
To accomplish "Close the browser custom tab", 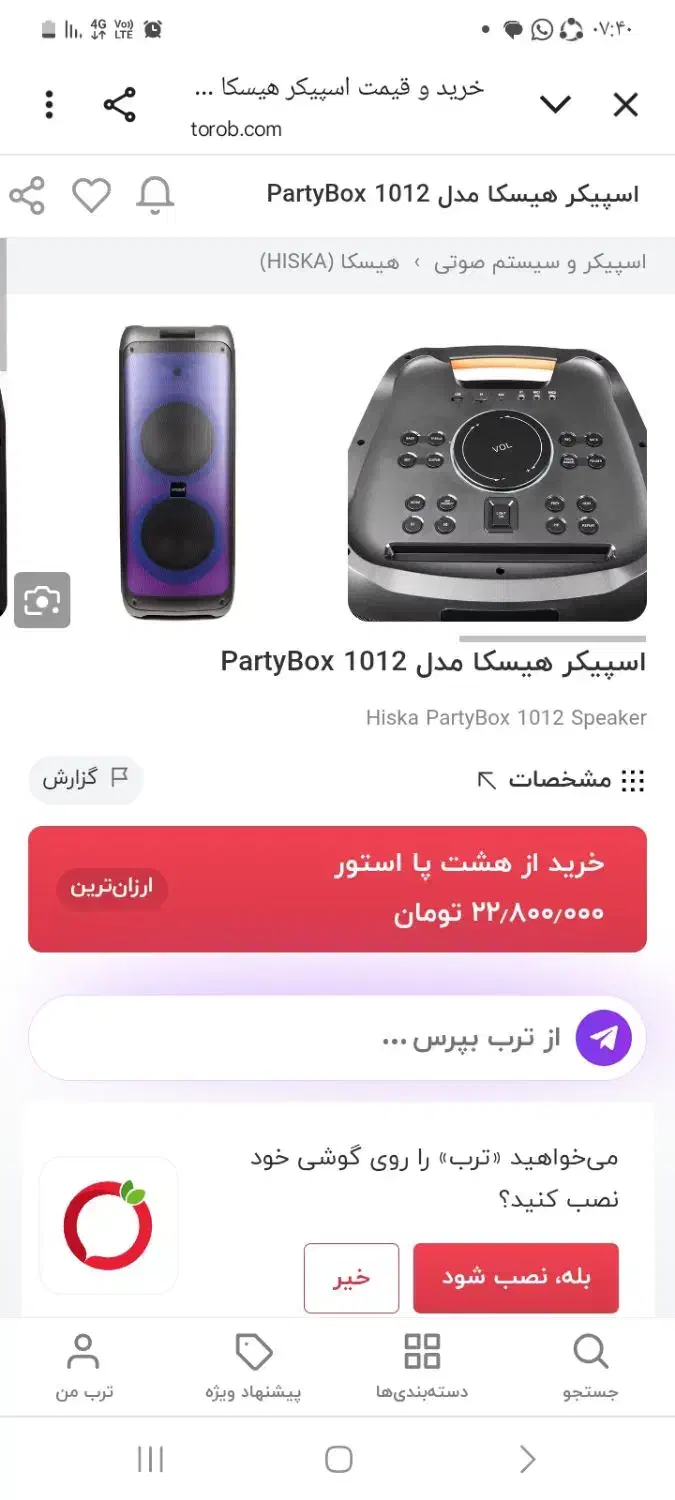I will [x=625, y=105].
